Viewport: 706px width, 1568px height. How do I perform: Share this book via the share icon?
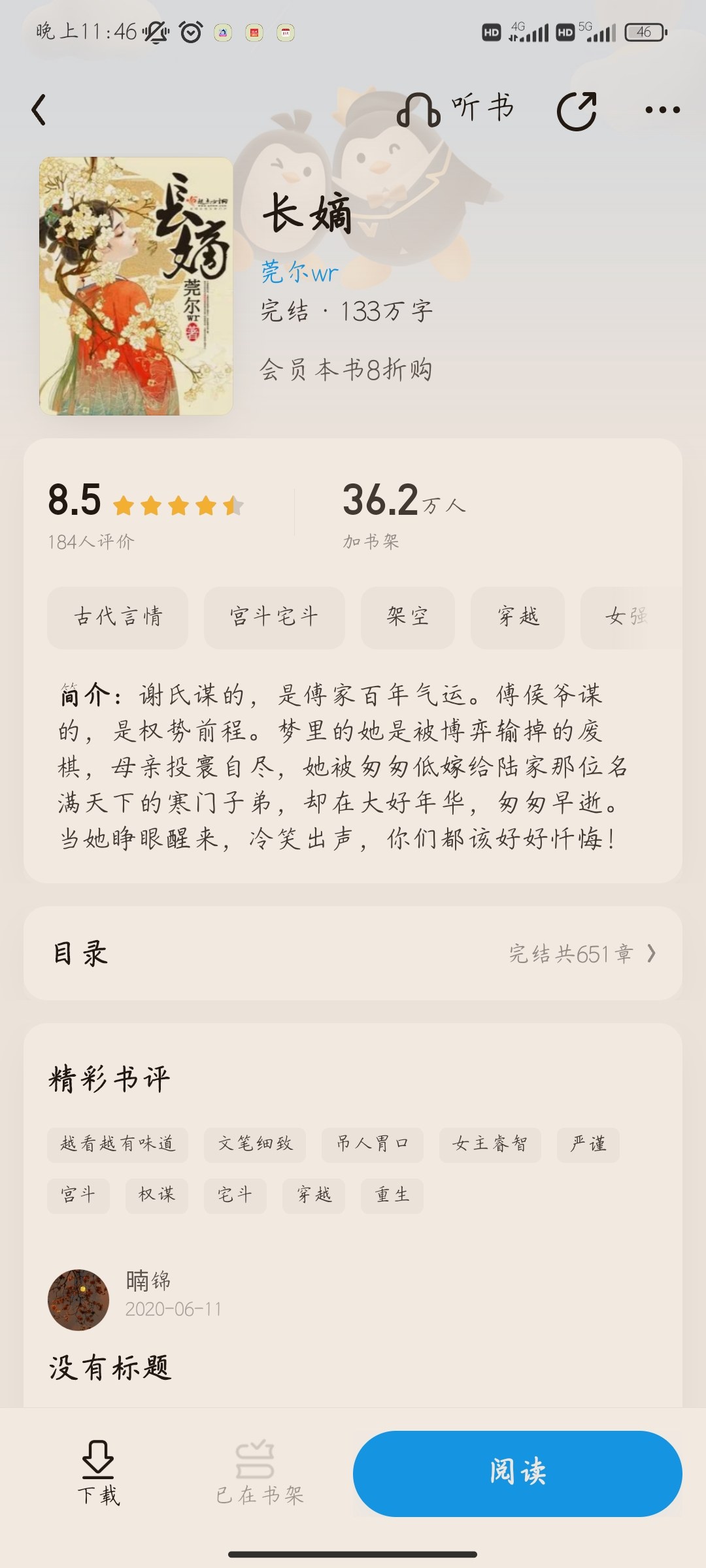(x=577, y=110)
